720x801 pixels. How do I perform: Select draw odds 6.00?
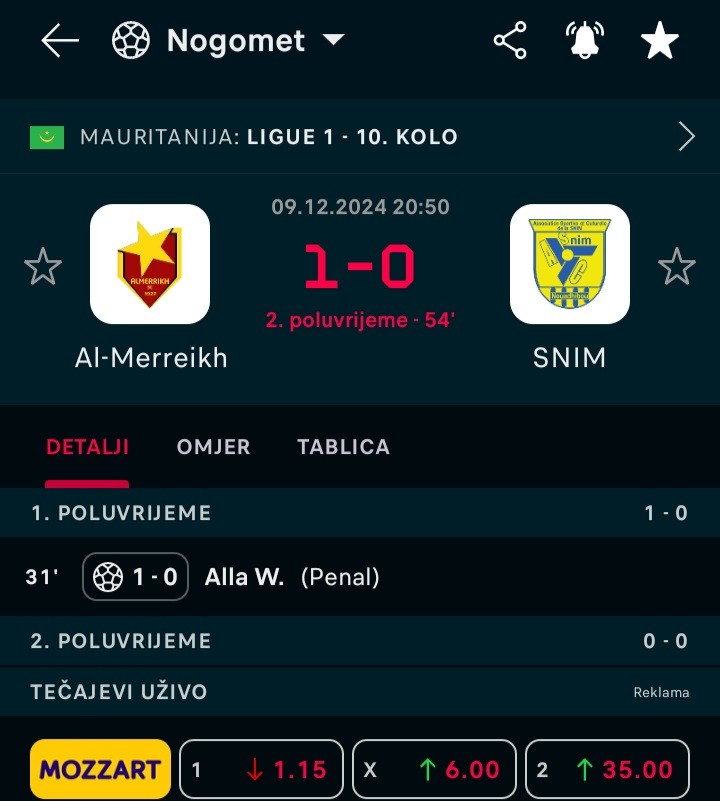click(434, 769)
